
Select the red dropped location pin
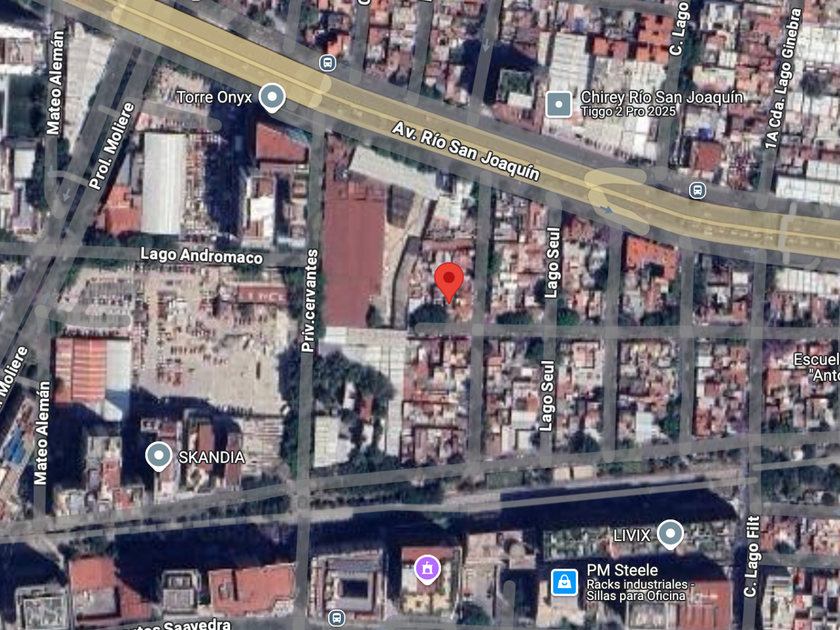pos(448,282)
